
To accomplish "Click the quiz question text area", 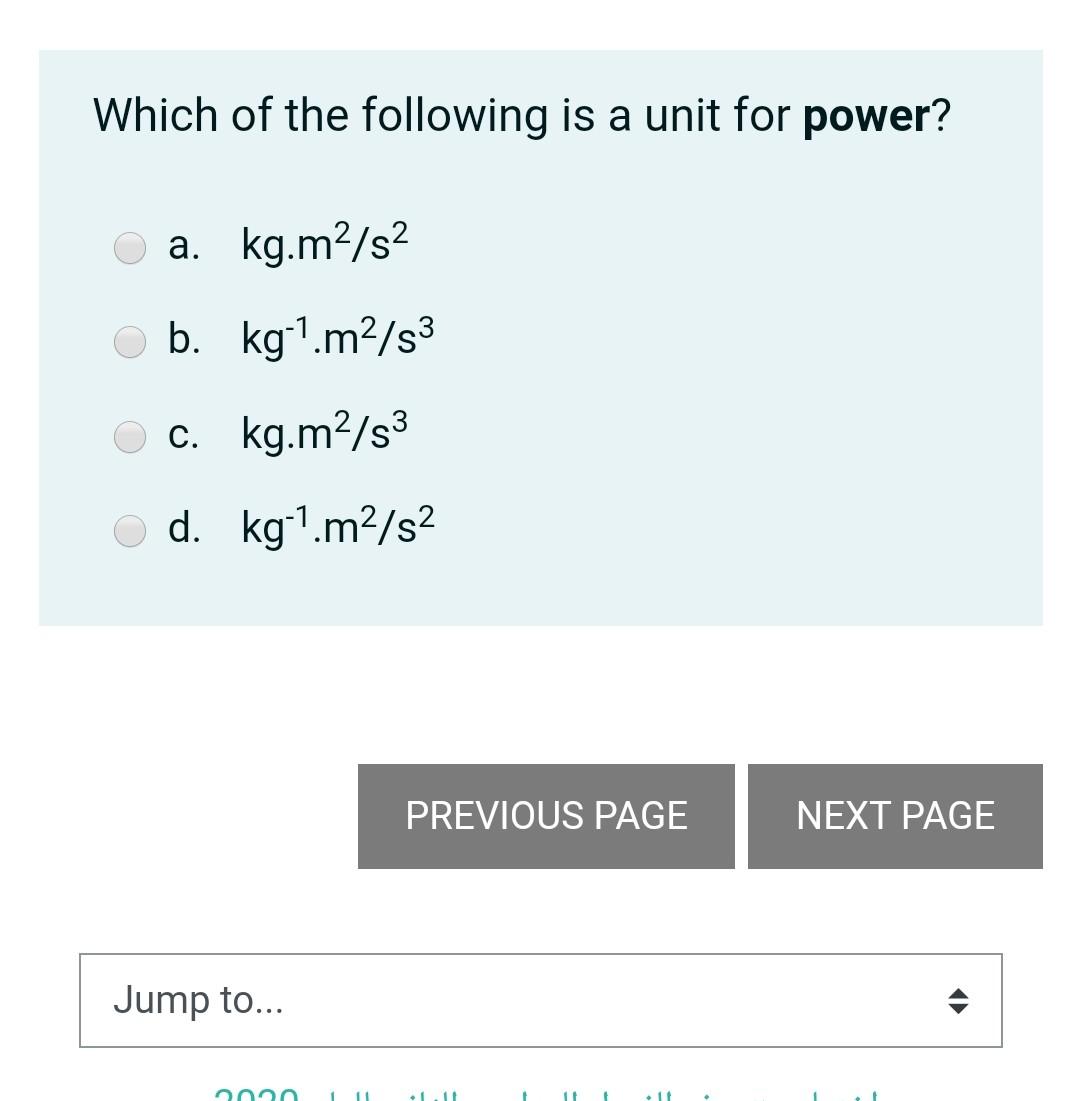I will pos(518,114).
